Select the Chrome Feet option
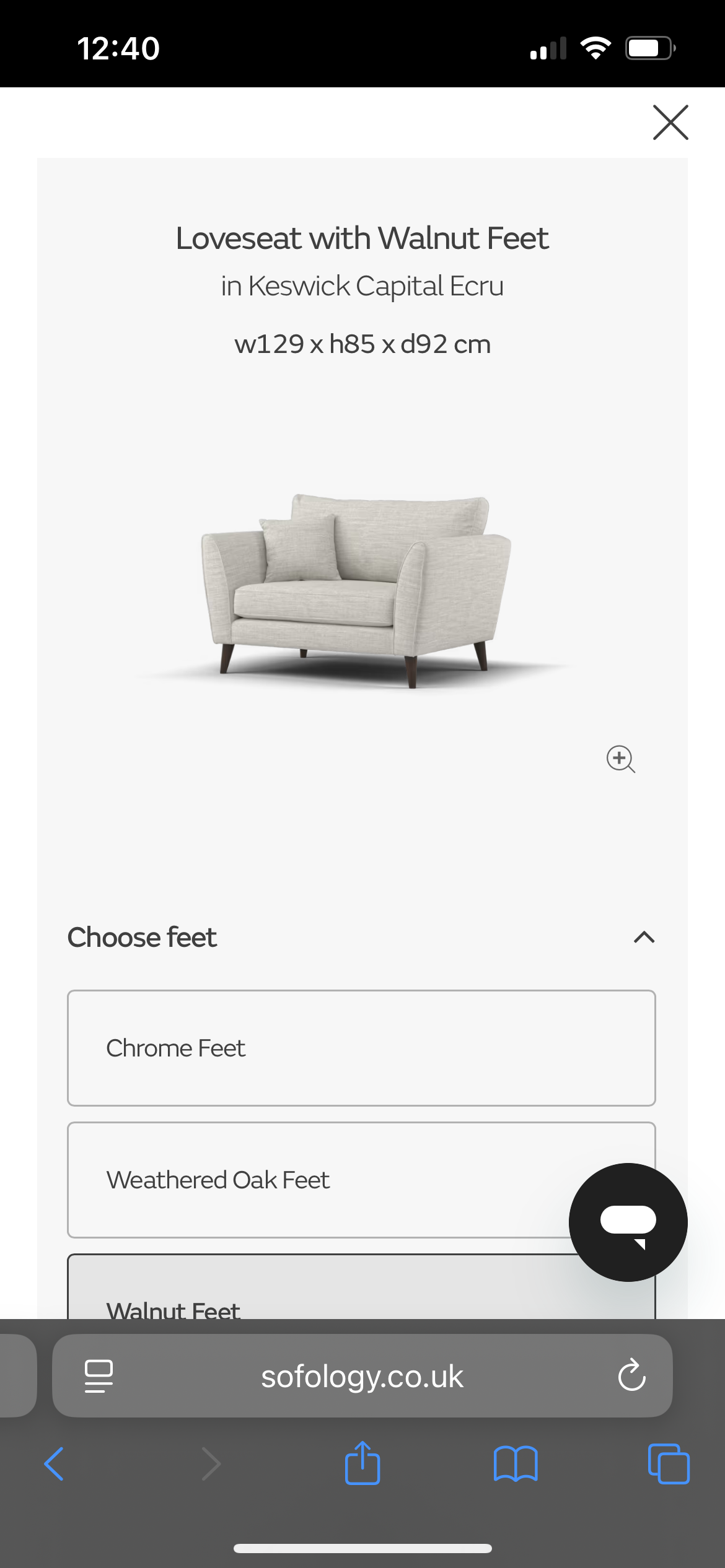The height and width of the screenshot is (1568, 725). pyautogui.click(x=361, y=1048)
